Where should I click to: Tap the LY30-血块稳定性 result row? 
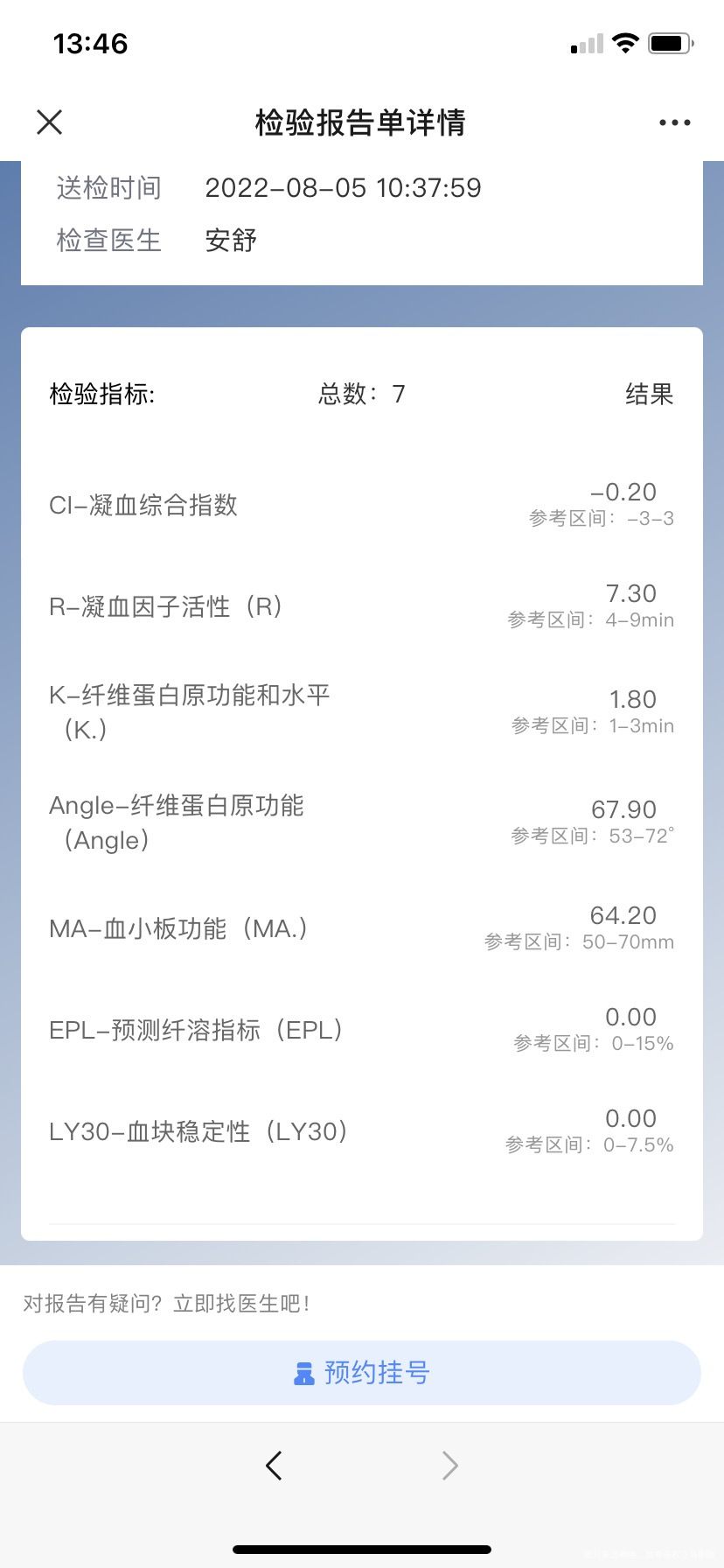[361, 1131]
